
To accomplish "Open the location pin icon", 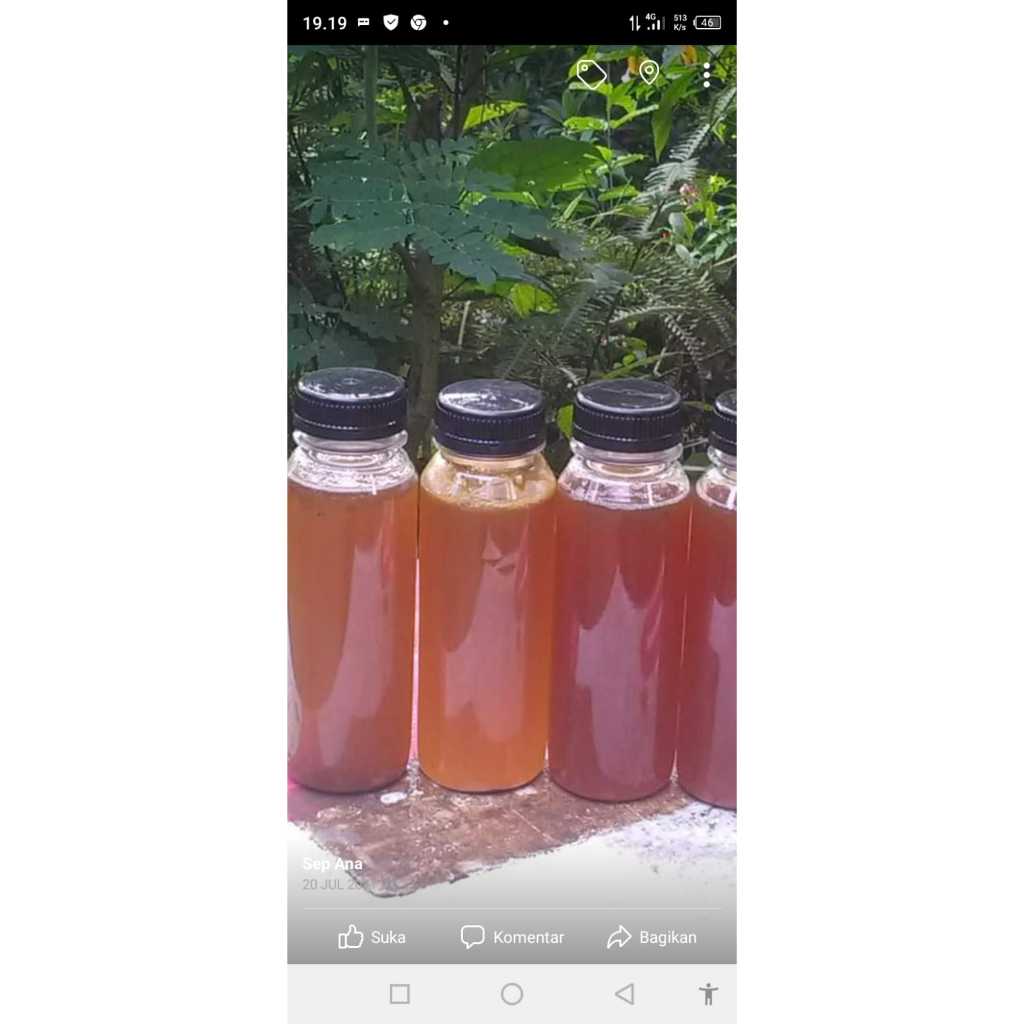I will [648, 72].
